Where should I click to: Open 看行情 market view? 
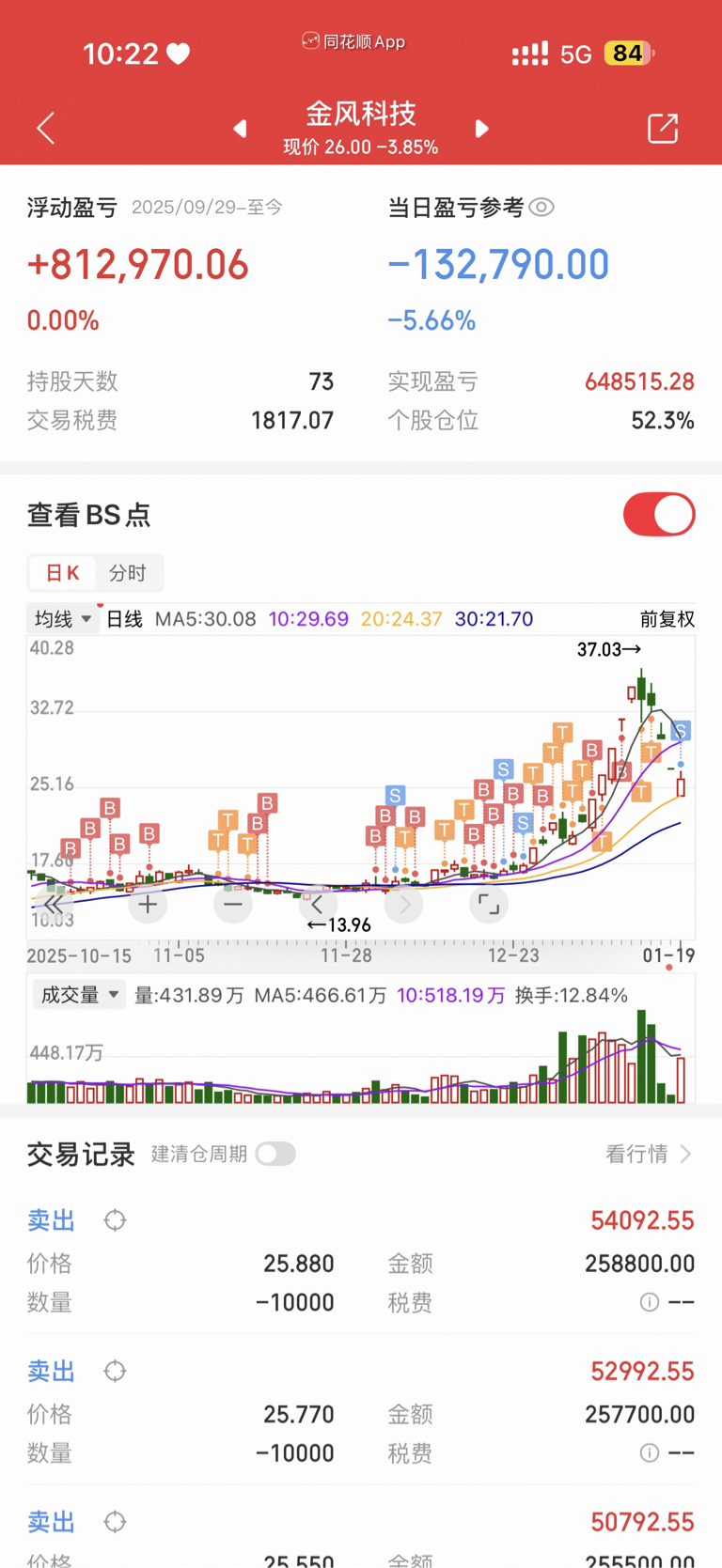pos(649,1154)
